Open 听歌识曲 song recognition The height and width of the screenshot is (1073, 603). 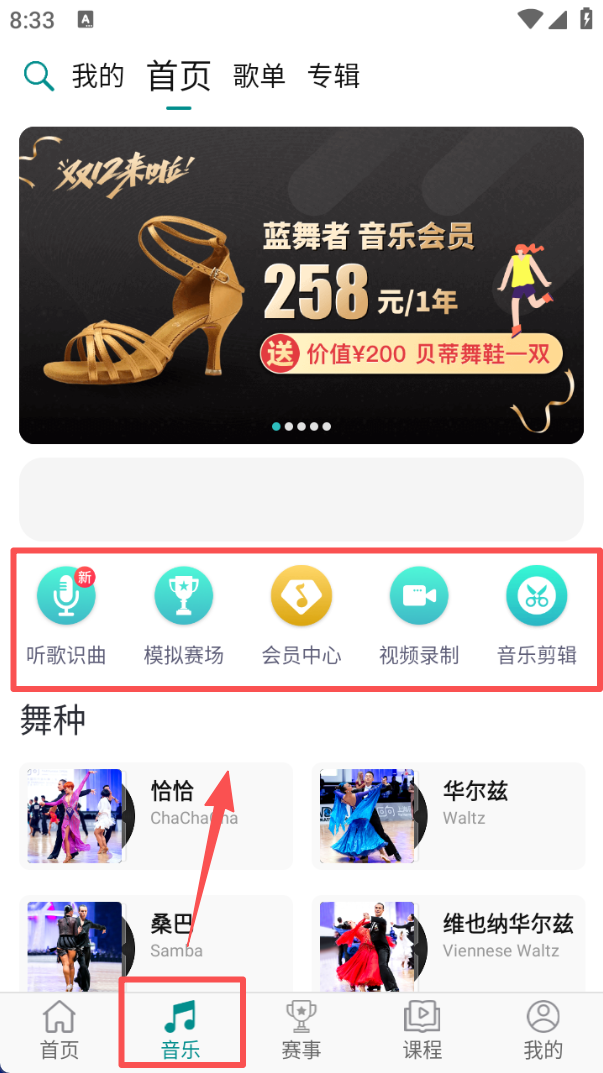(x=66, y=617)
